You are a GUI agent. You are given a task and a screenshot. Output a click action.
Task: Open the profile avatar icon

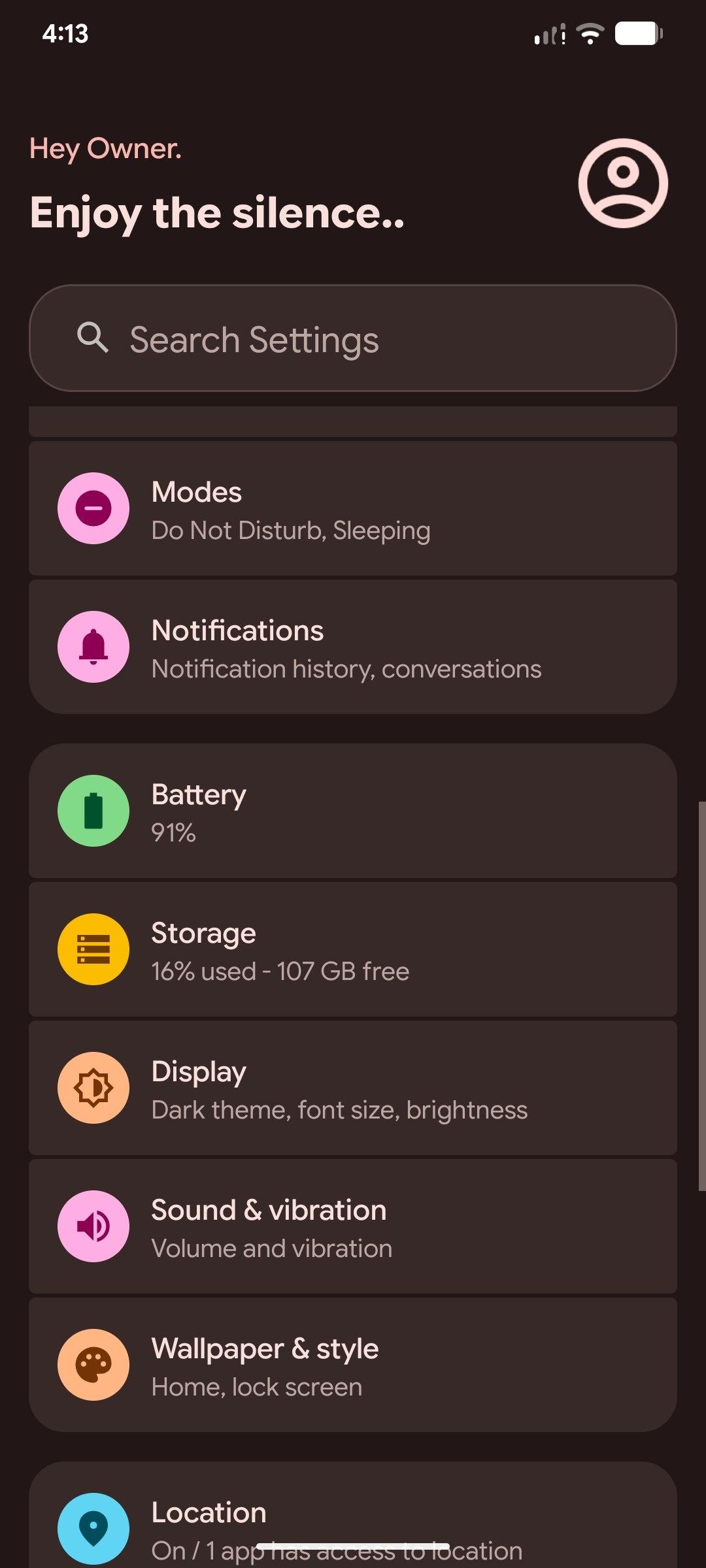(x=623, y=183)
